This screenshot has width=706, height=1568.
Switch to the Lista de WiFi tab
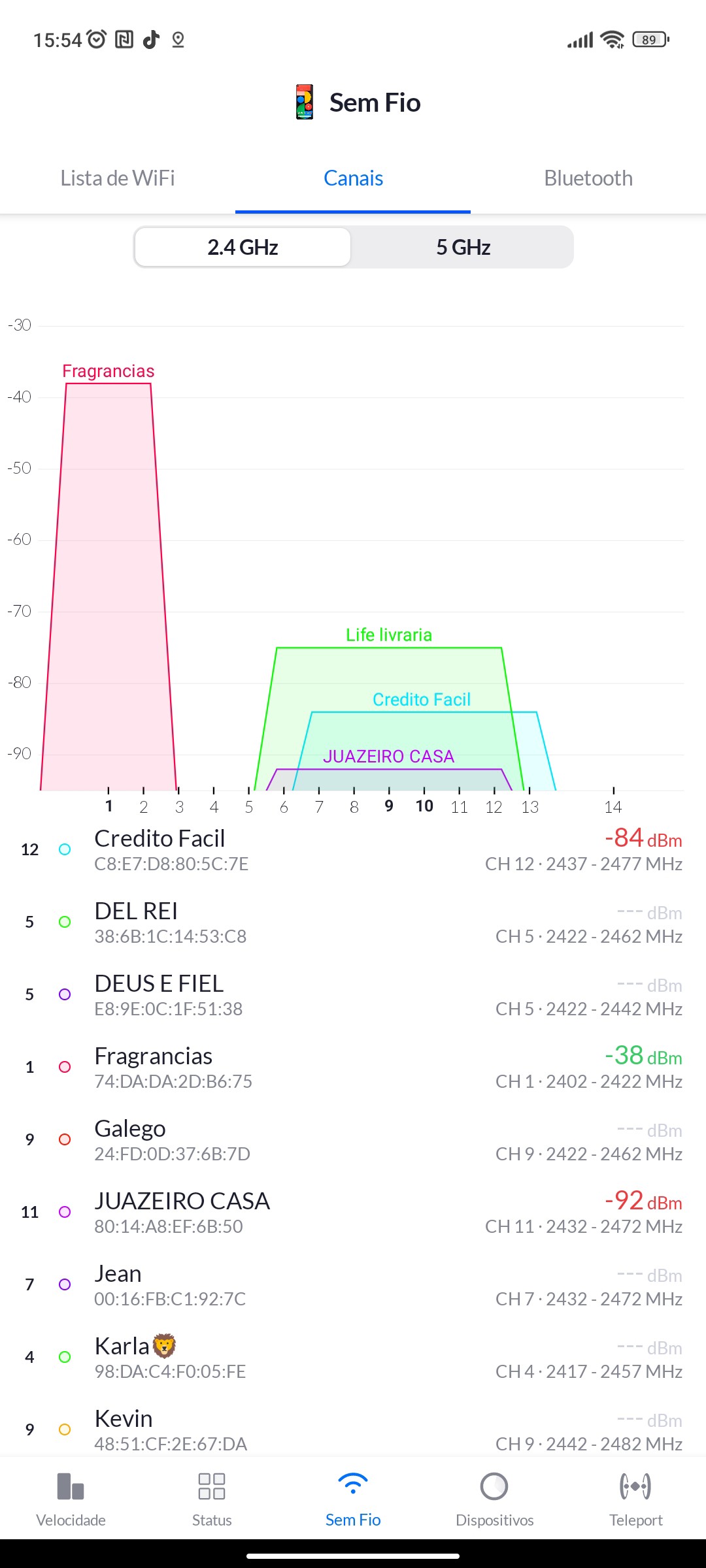pos(118,178)
